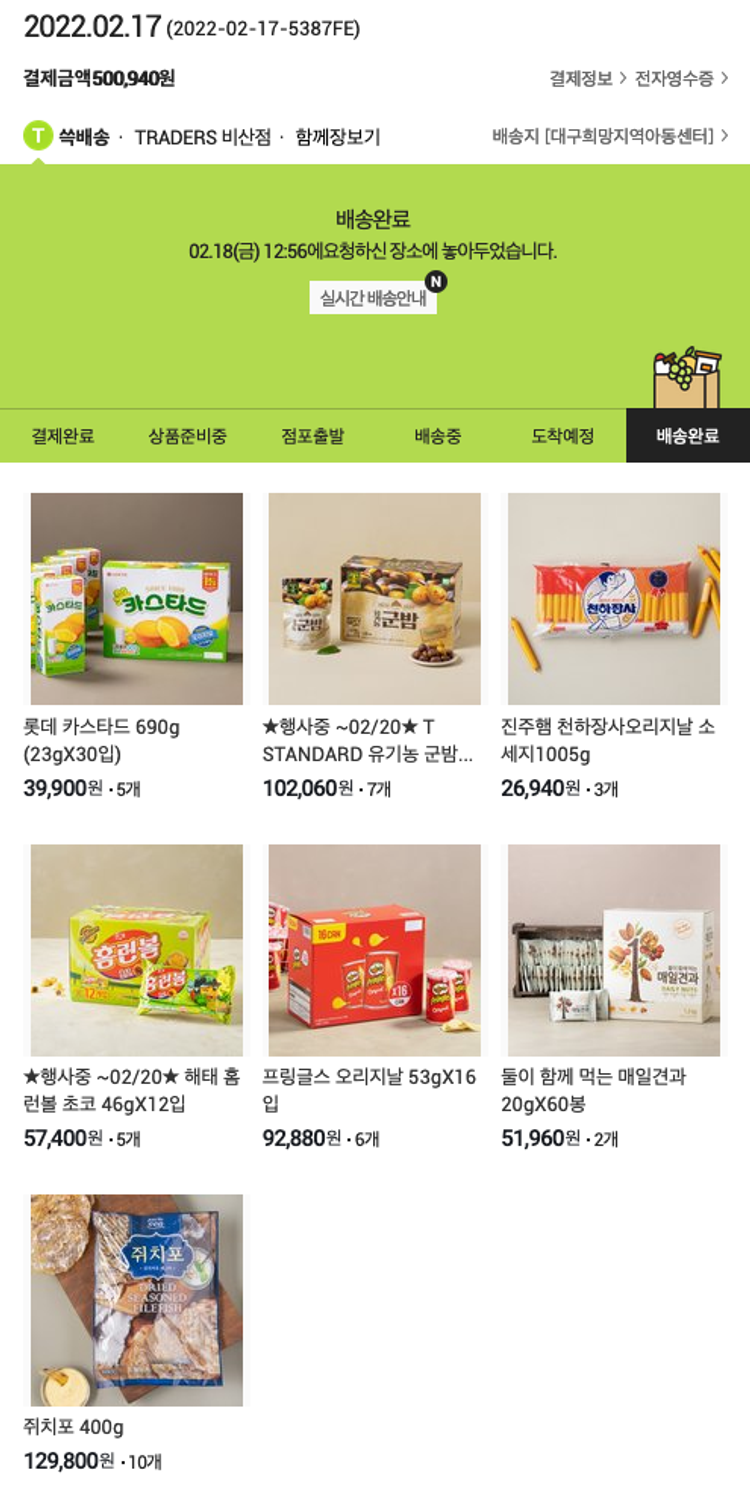The image size is (750, 1497).
Task: View 진주햄 천하장사오리지날 소세지 item
Action: click(x=613, y=600)
